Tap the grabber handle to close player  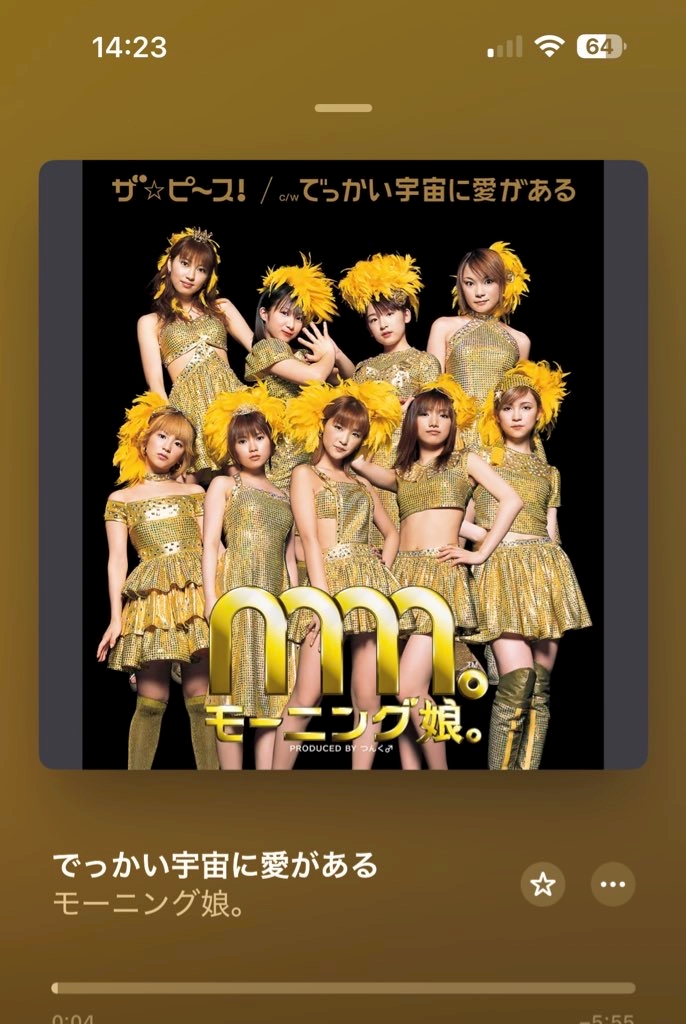point(343,108)
